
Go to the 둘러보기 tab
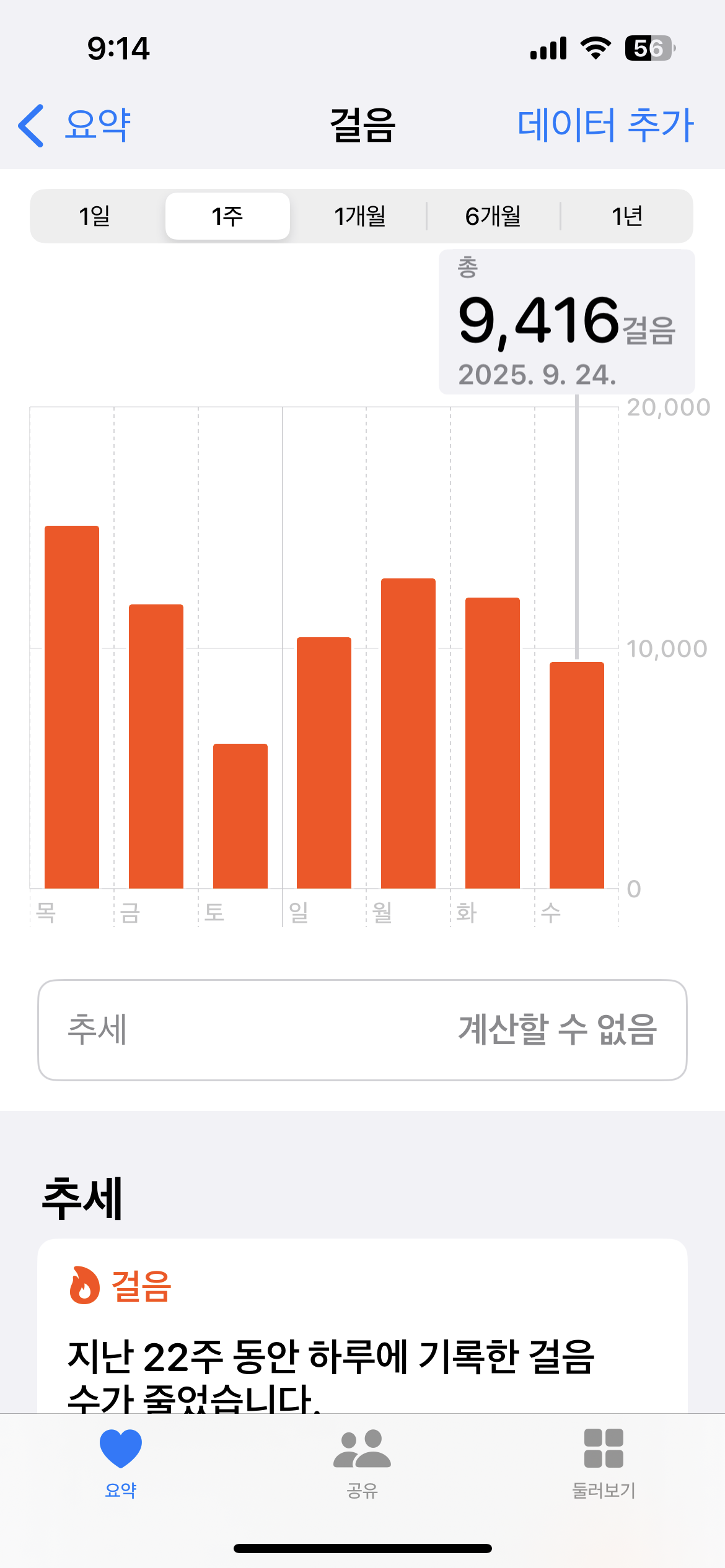[x=604, y=1463]
